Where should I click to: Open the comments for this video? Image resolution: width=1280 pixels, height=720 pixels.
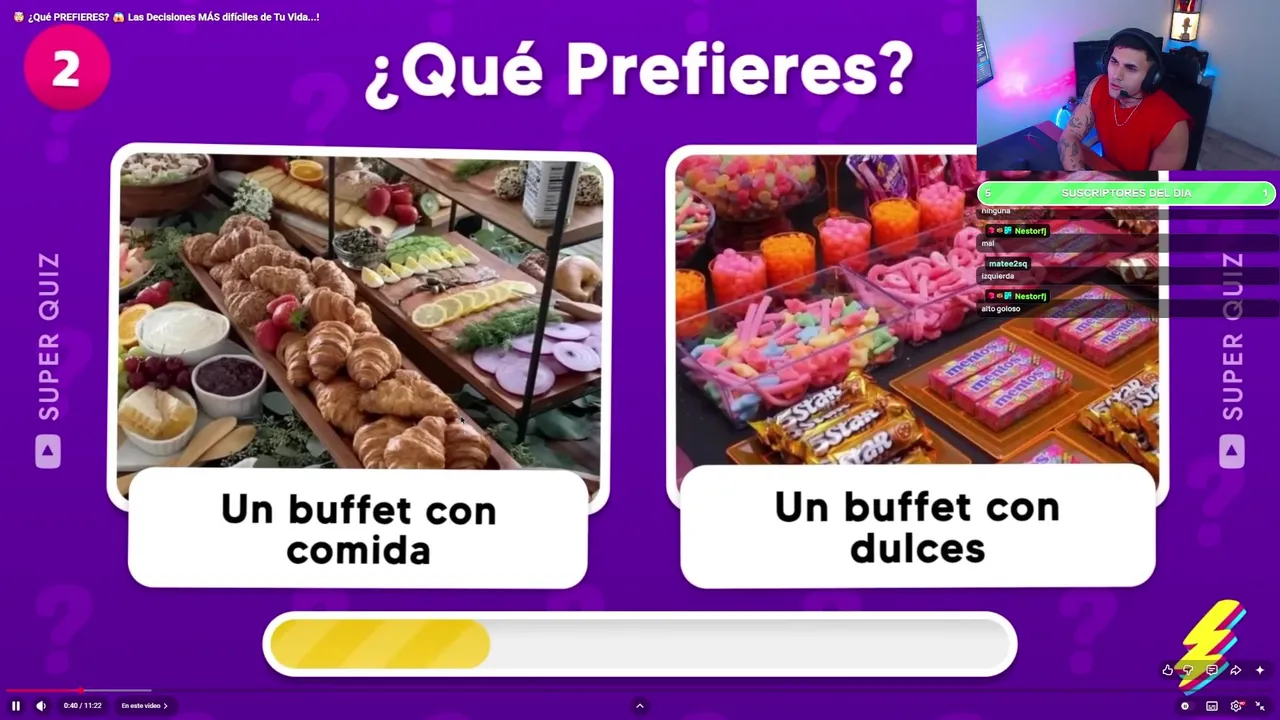pyautogui.click(x=1212, y=670)
